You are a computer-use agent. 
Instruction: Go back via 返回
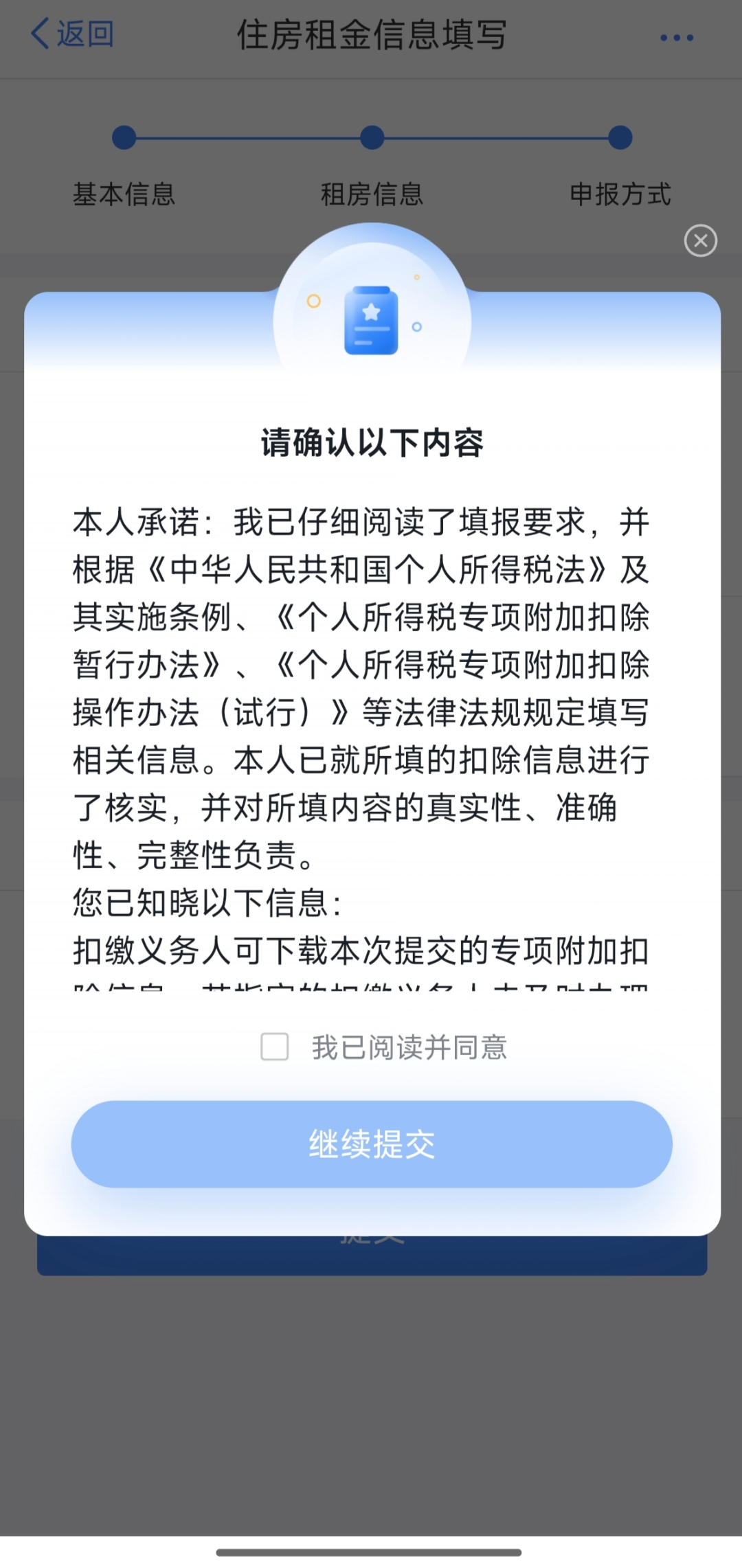(x=72, y=34)
